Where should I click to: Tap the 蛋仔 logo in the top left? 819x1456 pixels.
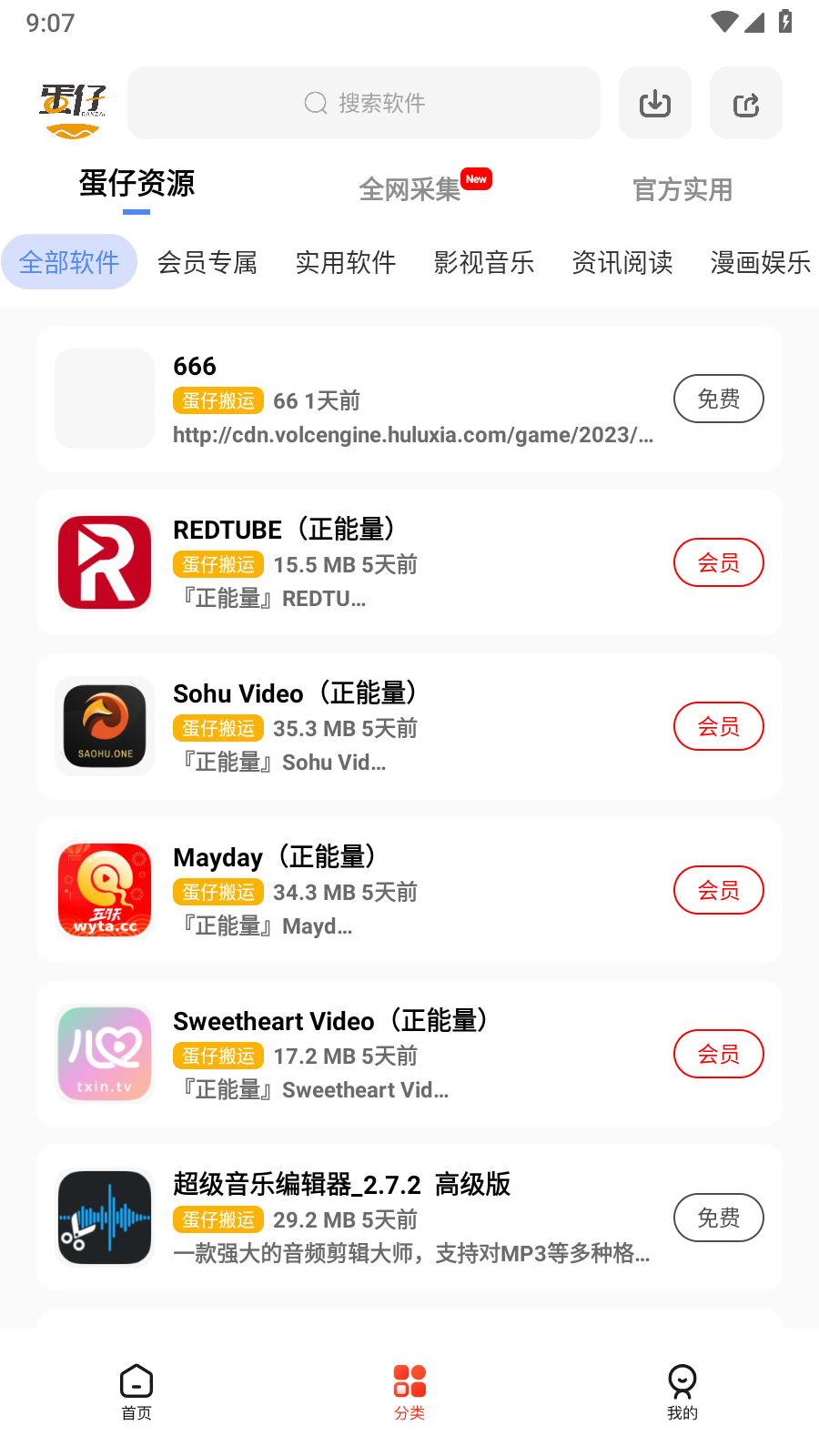(75, 103)
